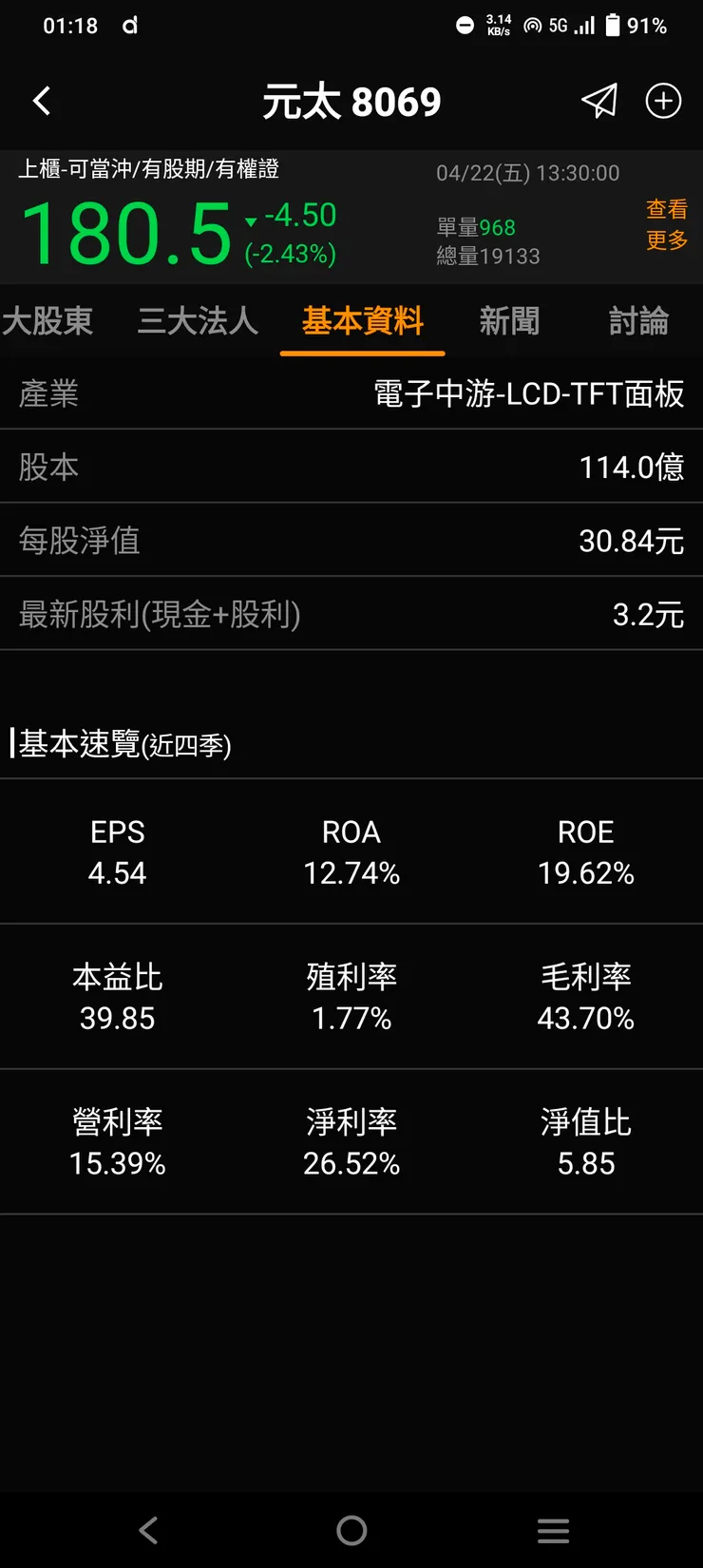
Task: Switch to the 三大法人 tab
Action: pos(198,321)
